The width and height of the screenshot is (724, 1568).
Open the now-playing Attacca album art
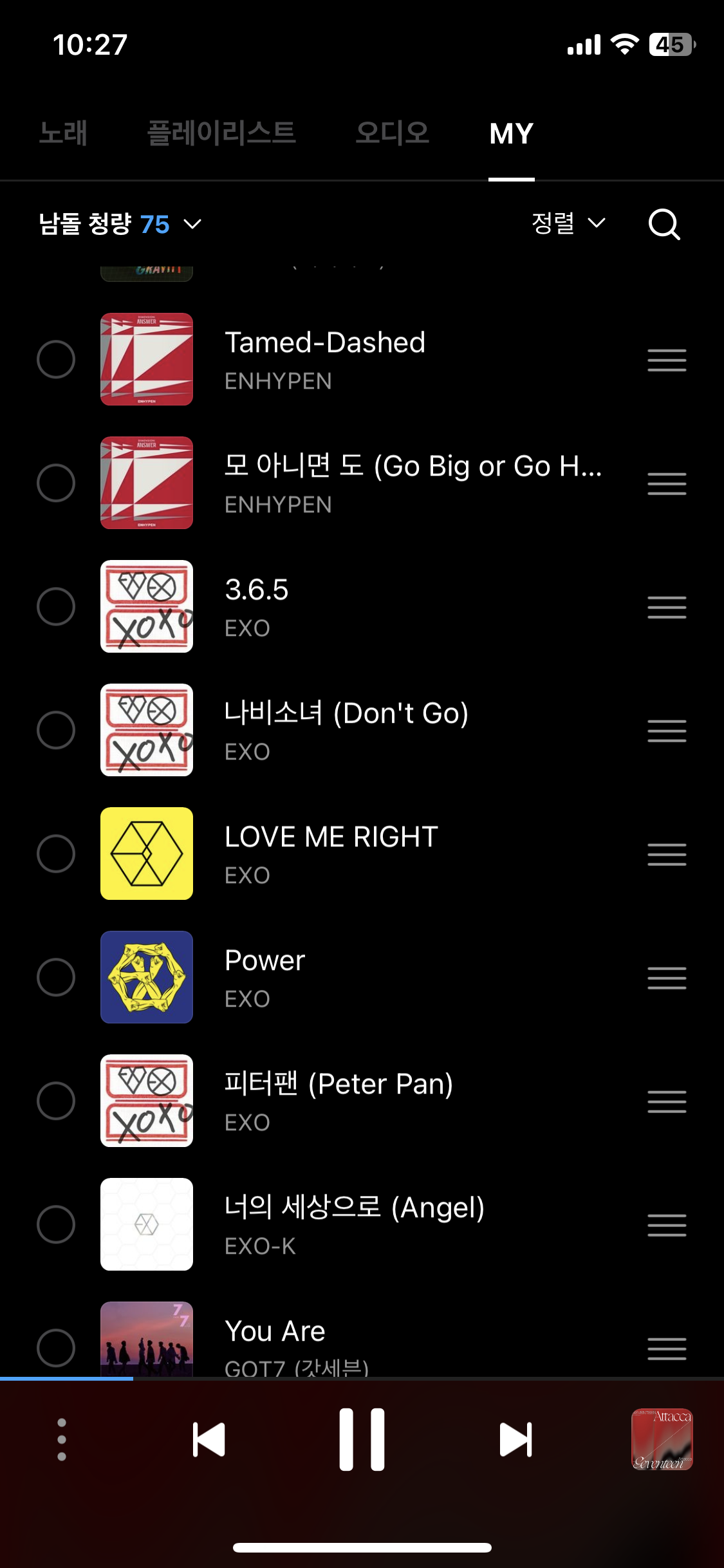coord(662,1439)
